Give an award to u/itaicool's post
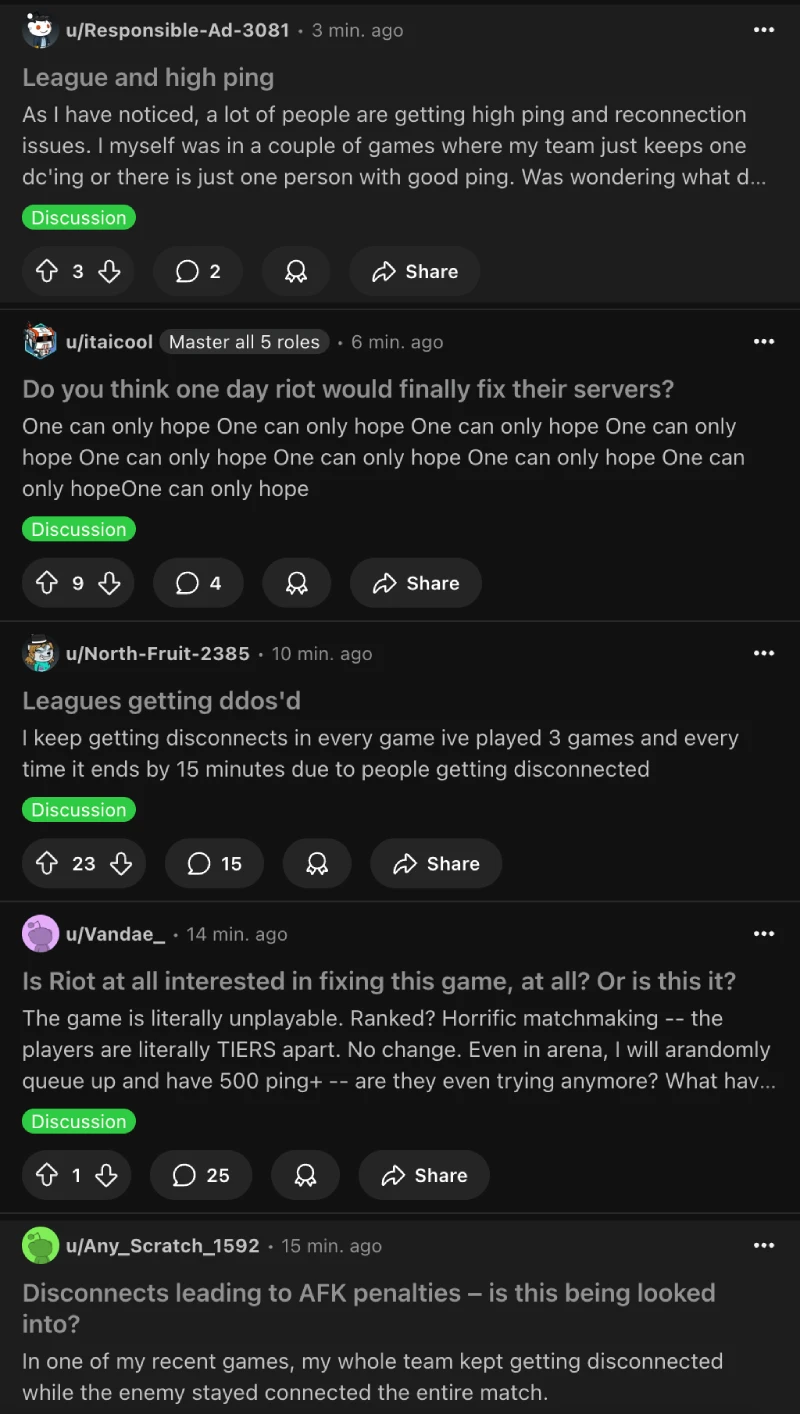Screen dimensions: 800x1414 297,583
